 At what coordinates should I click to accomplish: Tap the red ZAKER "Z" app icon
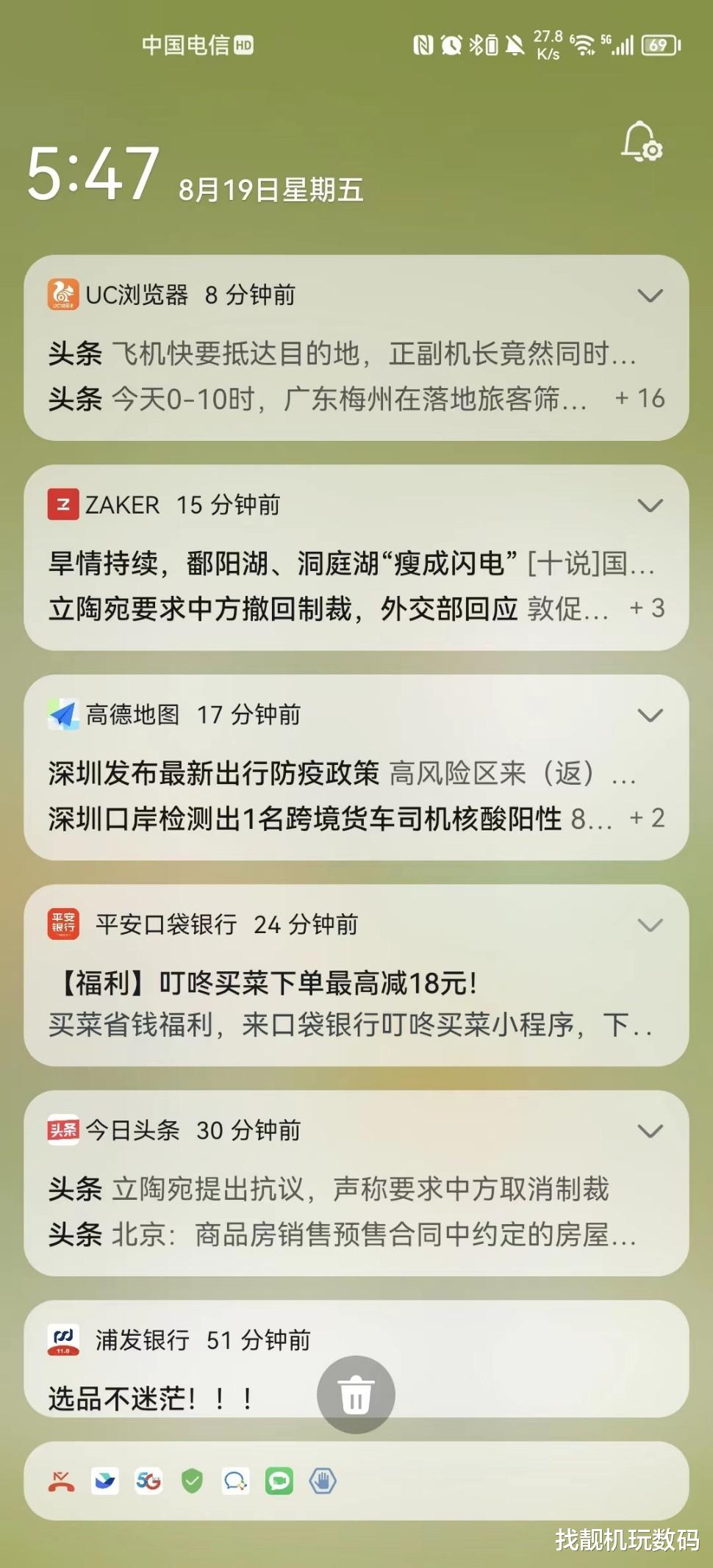(63, 505)
